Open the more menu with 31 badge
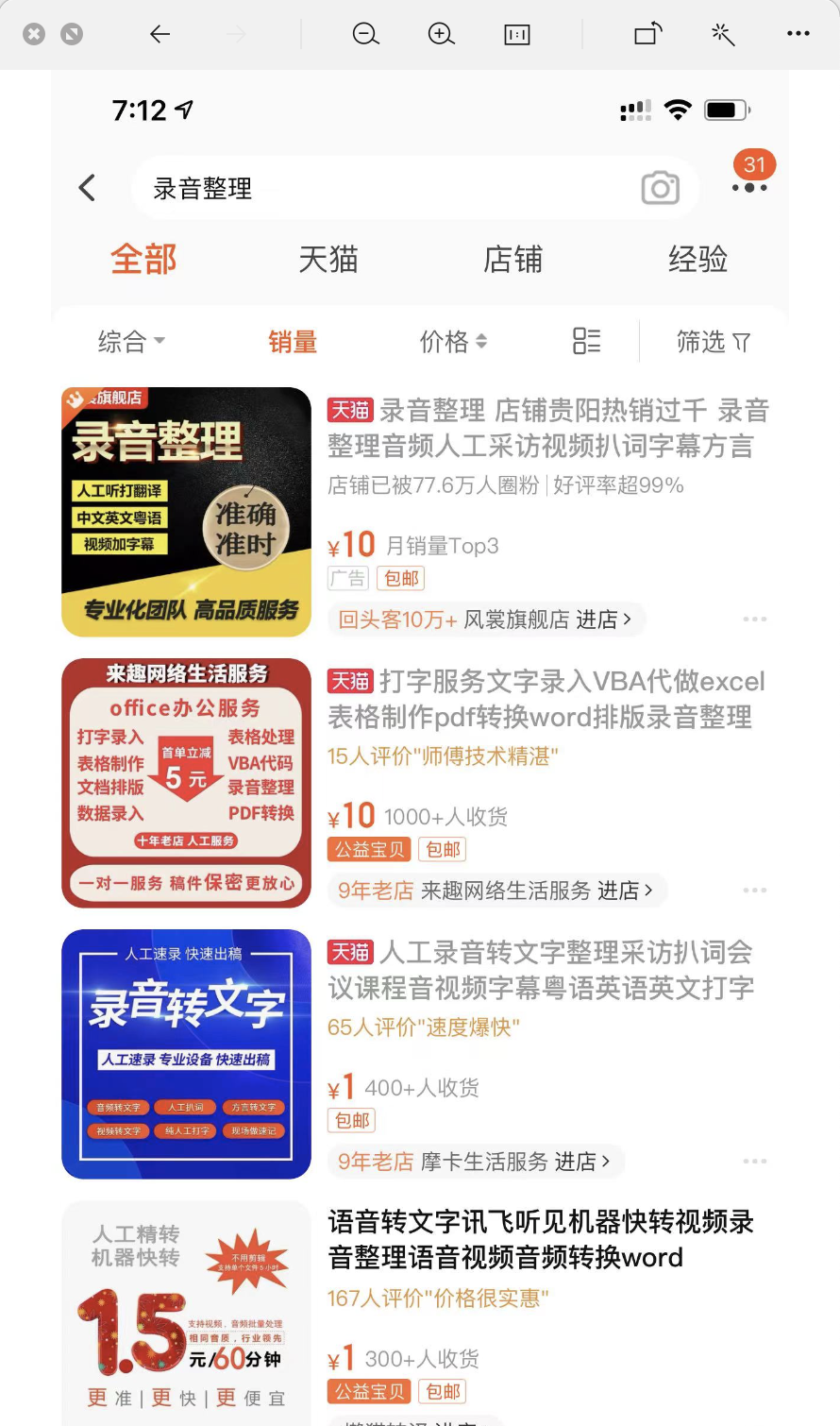 click(x=750, y=186)
